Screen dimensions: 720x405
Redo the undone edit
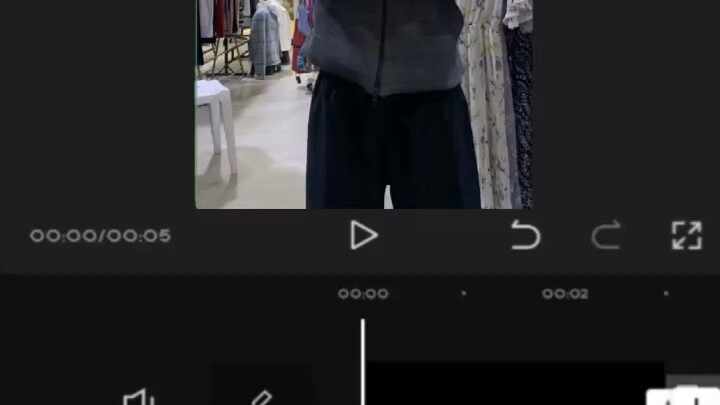pyautogui.click(x=606, y=236)
